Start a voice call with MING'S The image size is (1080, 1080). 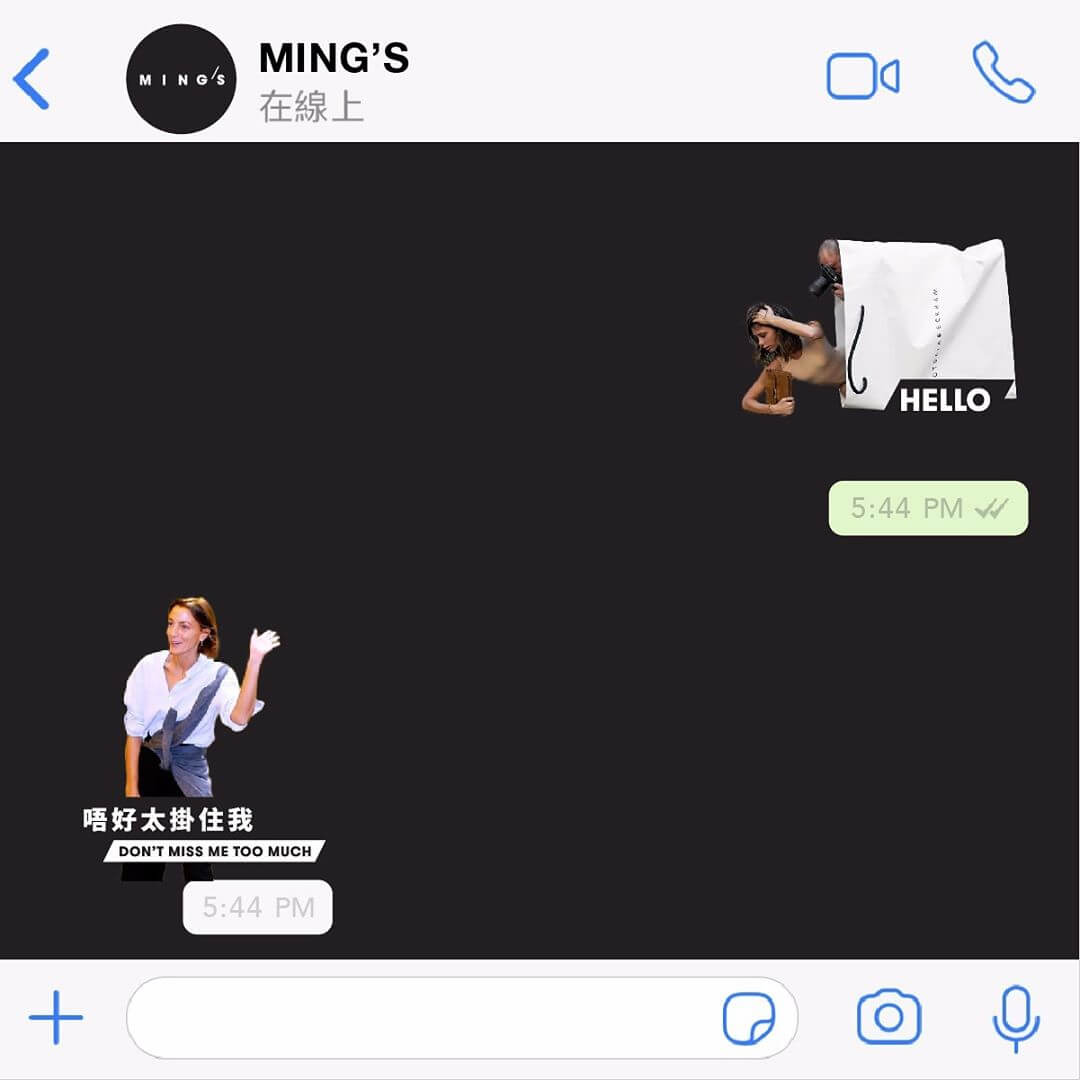(x=1003, y=73)
